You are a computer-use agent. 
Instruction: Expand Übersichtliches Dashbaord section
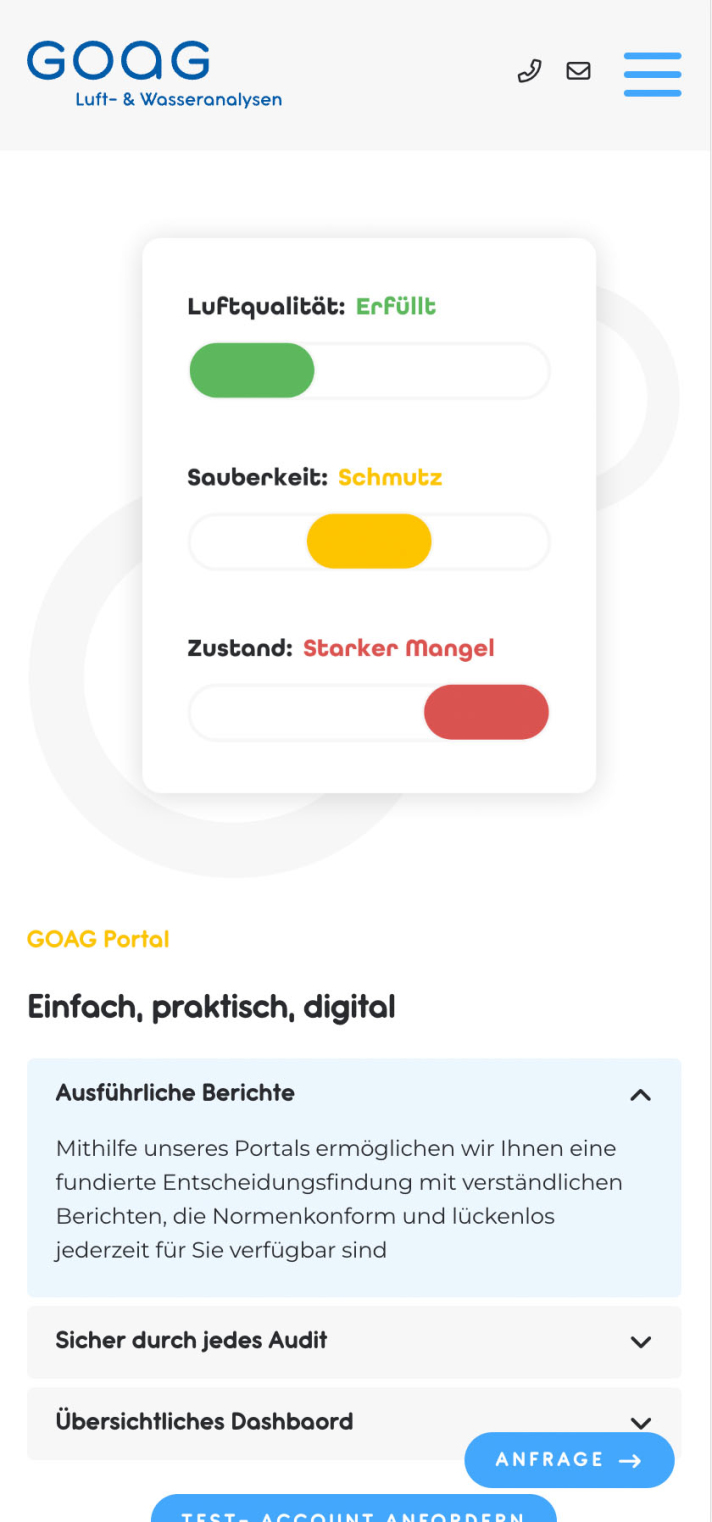(x=300, y=1421)
